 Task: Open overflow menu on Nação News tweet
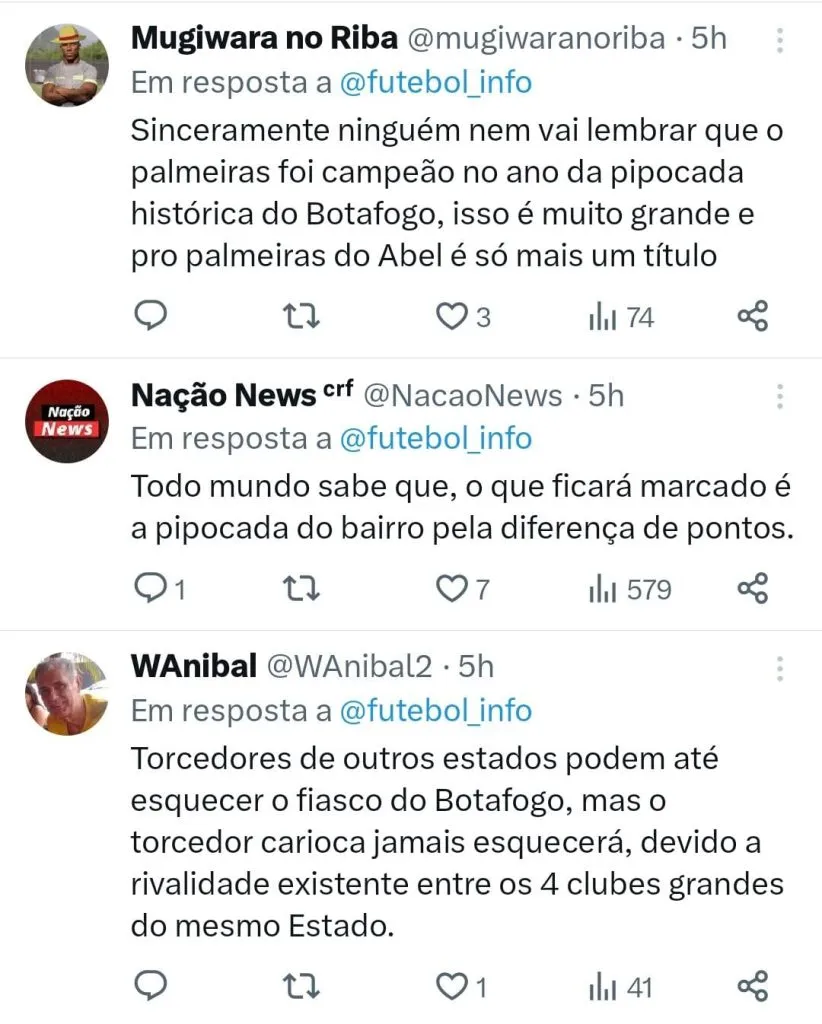click(780, 397)
